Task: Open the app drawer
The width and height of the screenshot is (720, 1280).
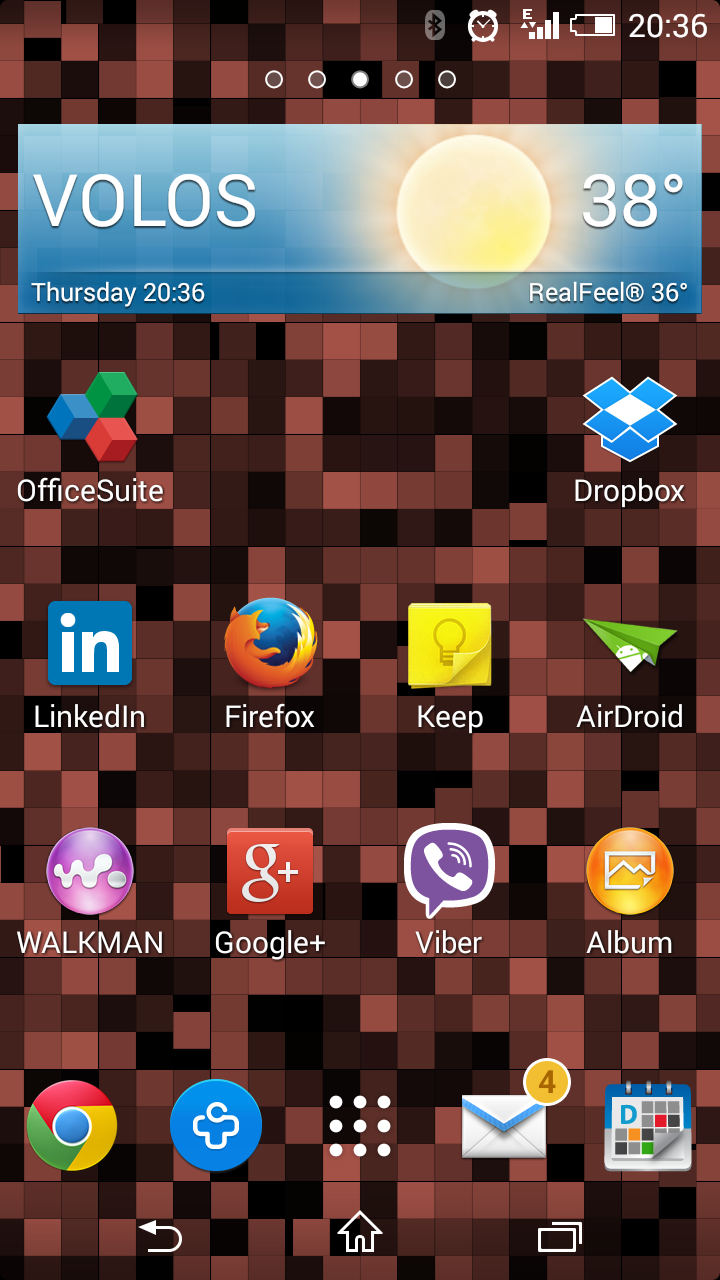Action: point(360,1125)
